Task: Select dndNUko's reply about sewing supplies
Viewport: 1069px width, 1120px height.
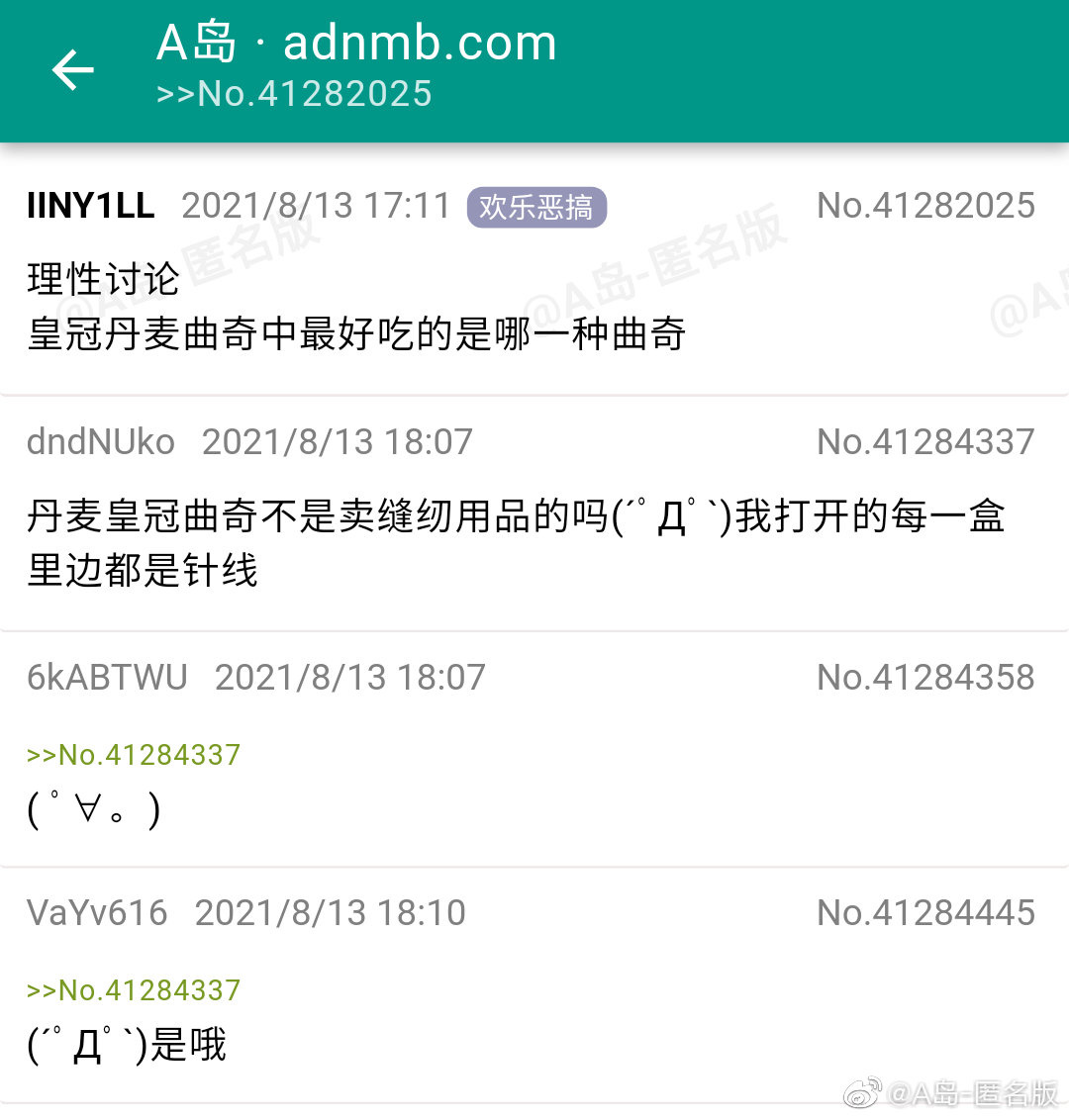Action: 534,542
